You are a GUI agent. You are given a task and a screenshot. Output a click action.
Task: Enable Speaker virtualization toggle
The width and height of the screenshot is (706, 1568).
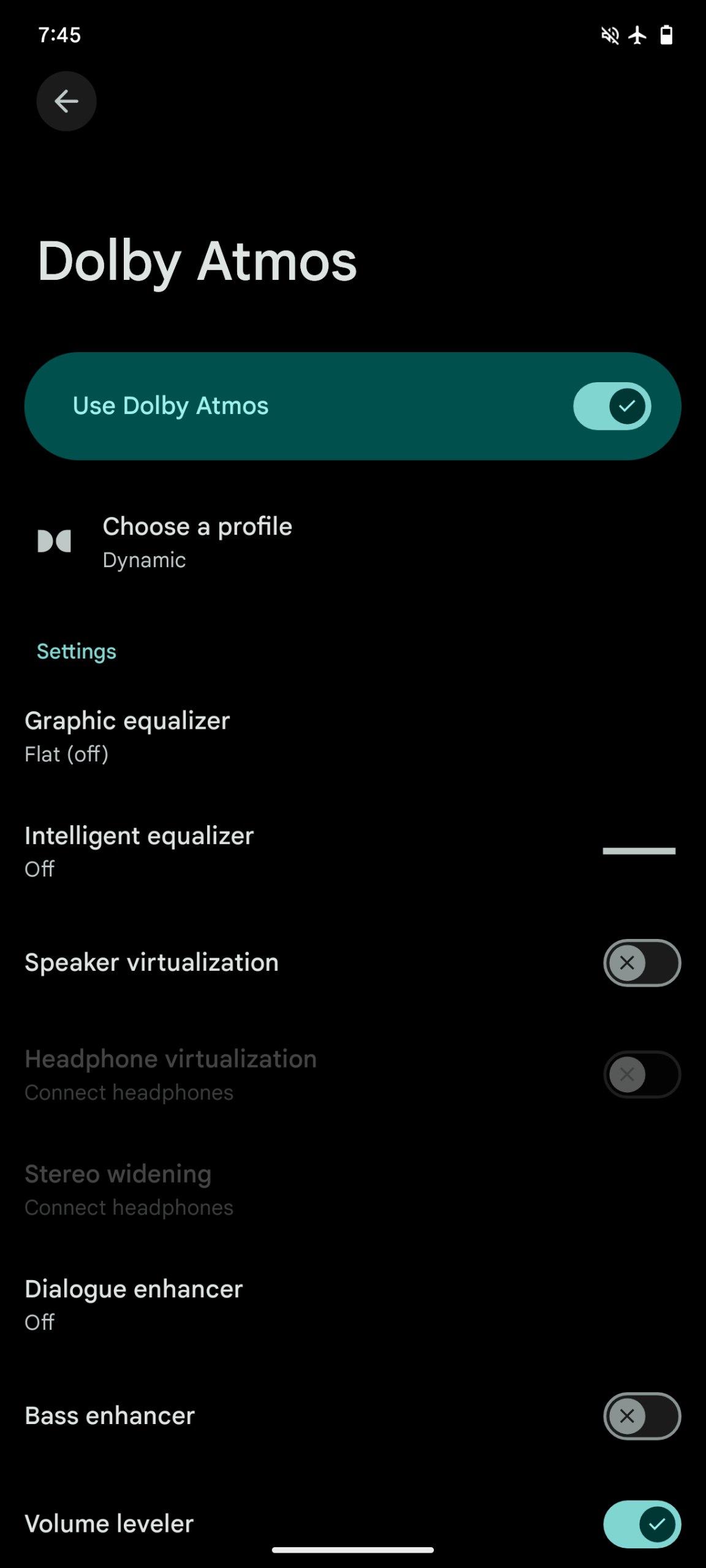click(x=642, y=963)
